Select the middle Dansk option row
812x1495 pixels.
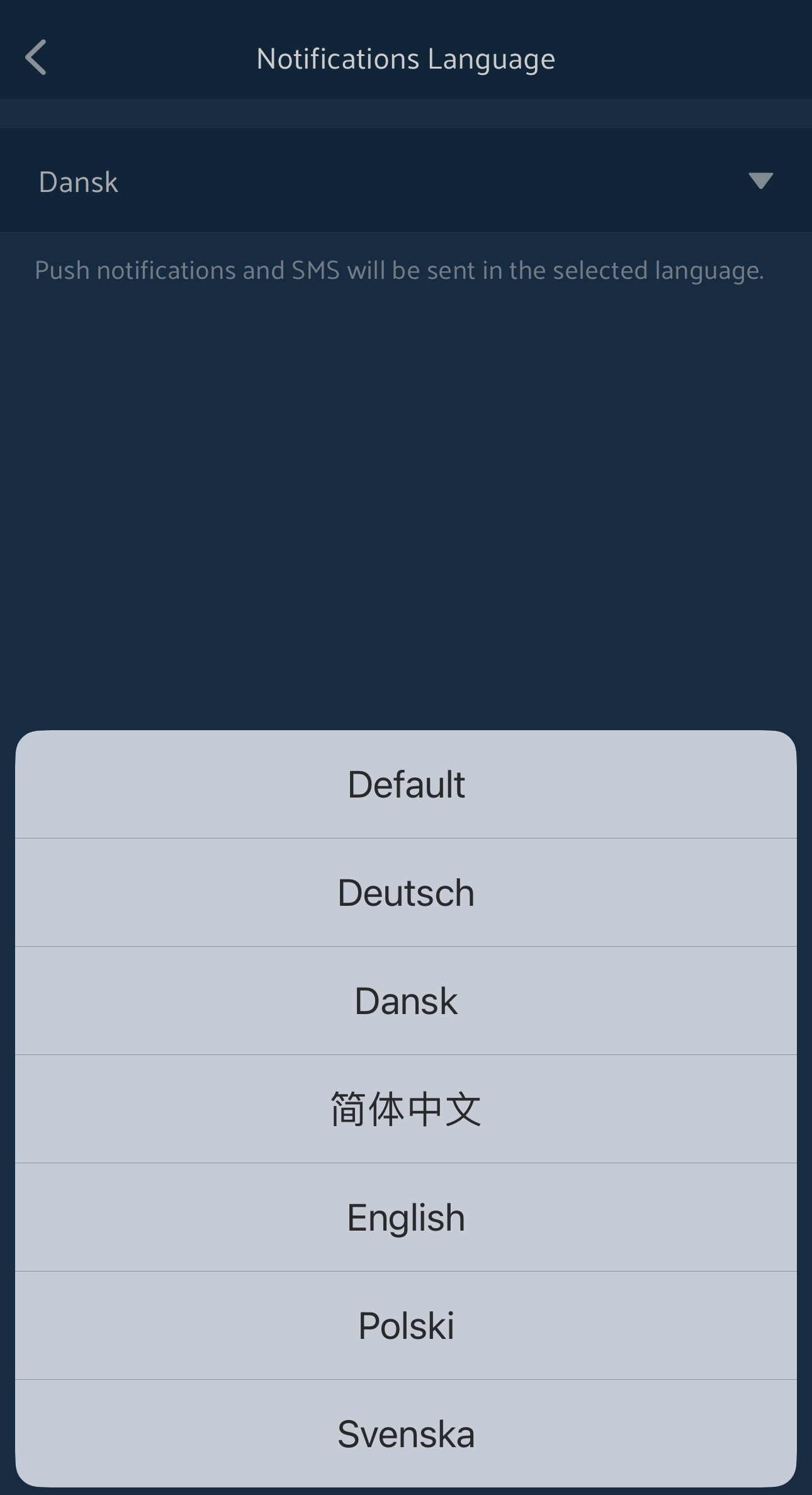pyautogui.click(x=406, y=1000)
